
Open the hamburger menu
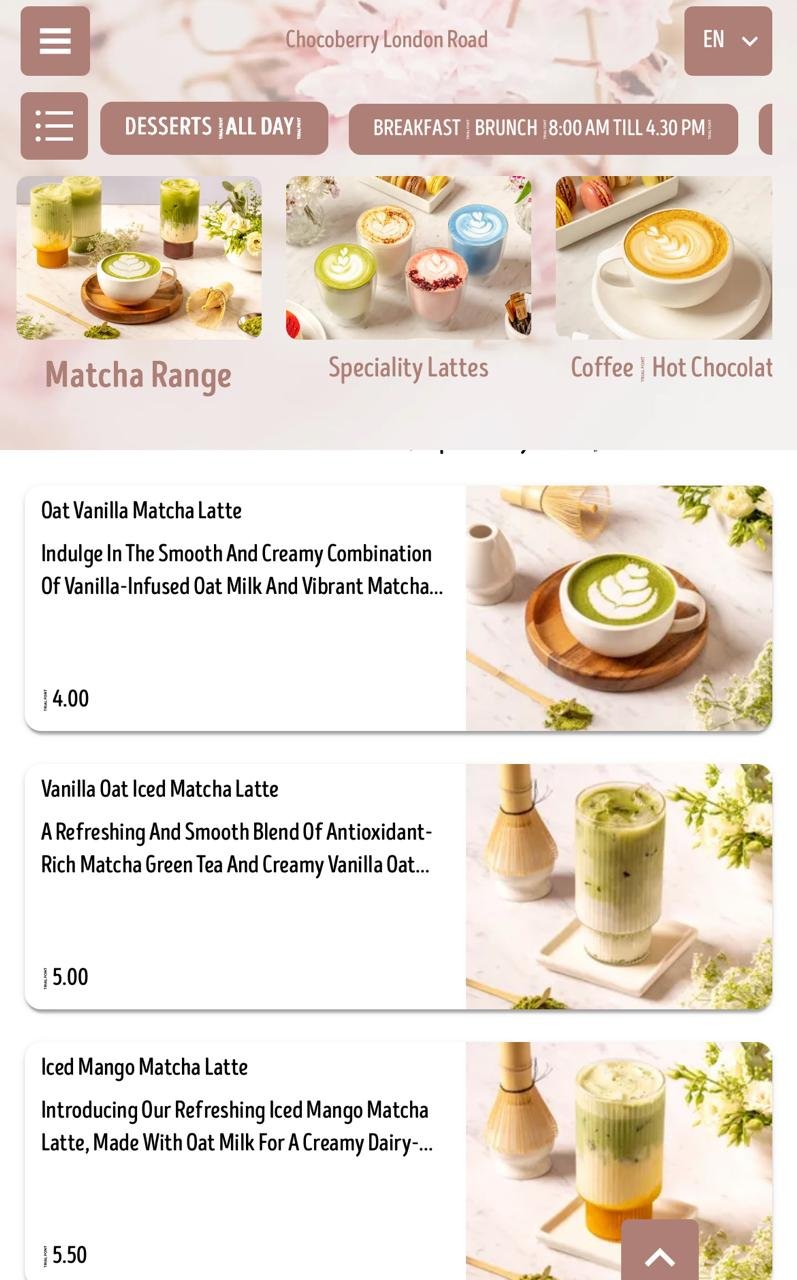[x=55, y=41]
